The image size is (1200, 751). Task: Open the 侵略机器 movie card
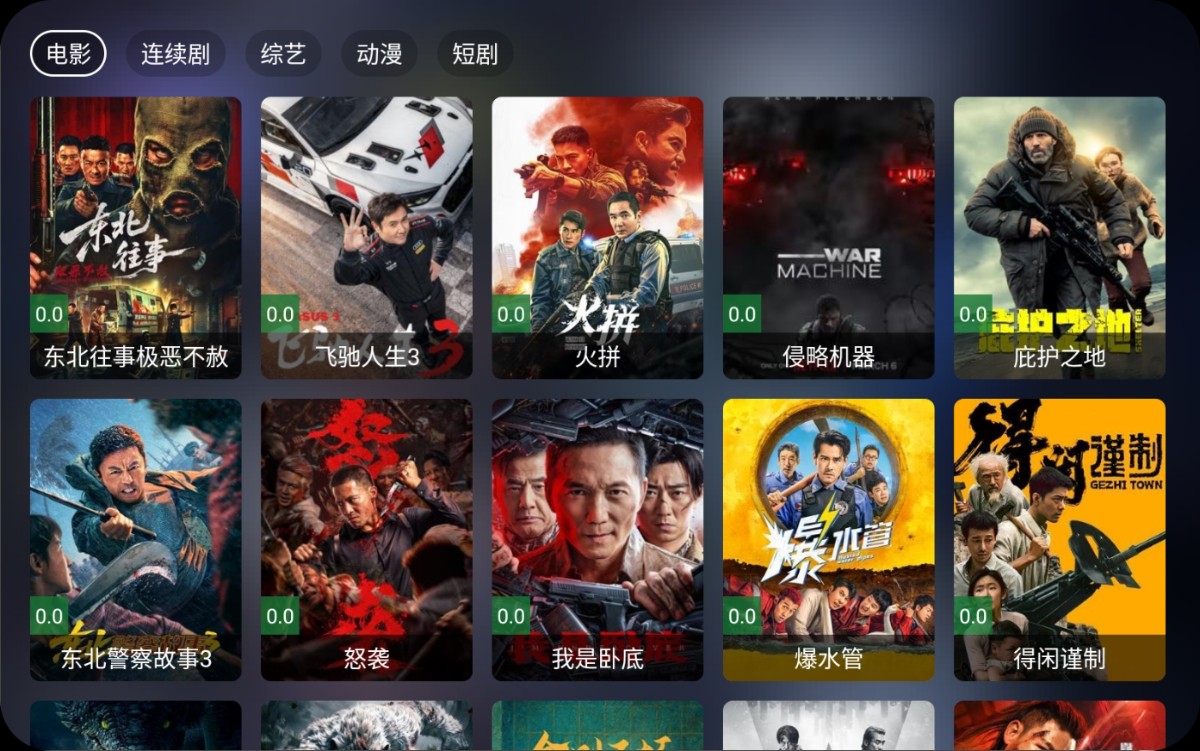pos(829,238)
